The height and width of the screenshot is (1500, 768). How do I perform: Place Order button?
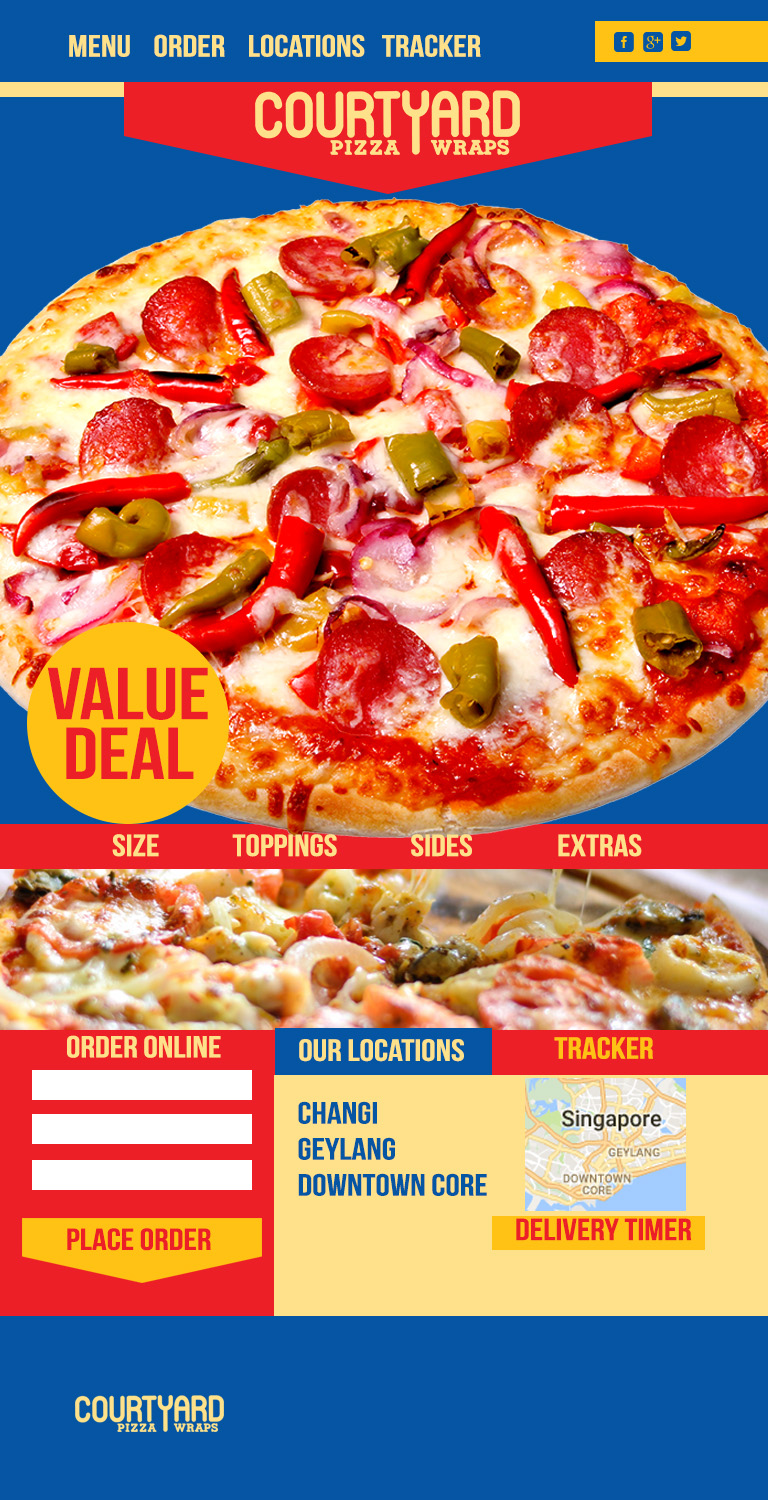pyautogui.click(x=141, y=1241)
